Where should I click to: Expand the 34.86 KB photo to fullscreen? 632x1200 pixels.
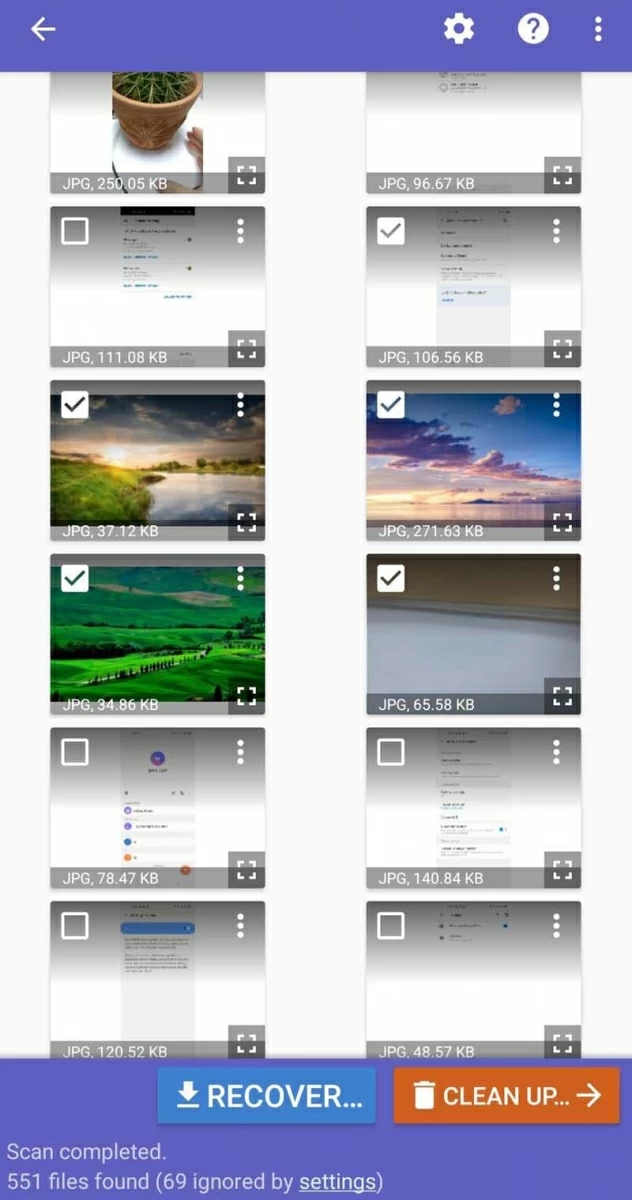tap(247, 696)
